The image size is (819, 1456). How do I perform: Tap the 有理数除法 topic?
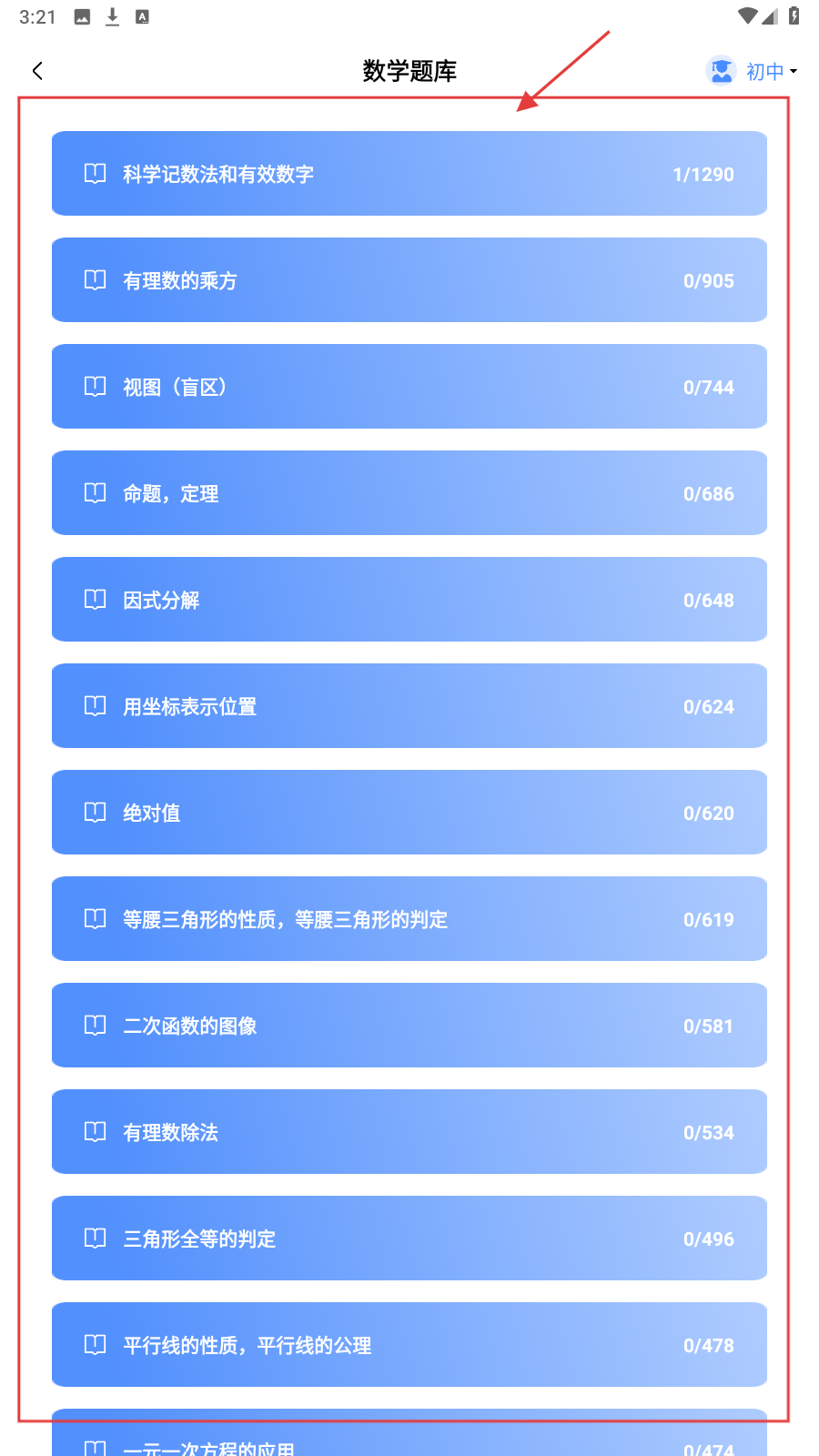[x=409, y=1132]
